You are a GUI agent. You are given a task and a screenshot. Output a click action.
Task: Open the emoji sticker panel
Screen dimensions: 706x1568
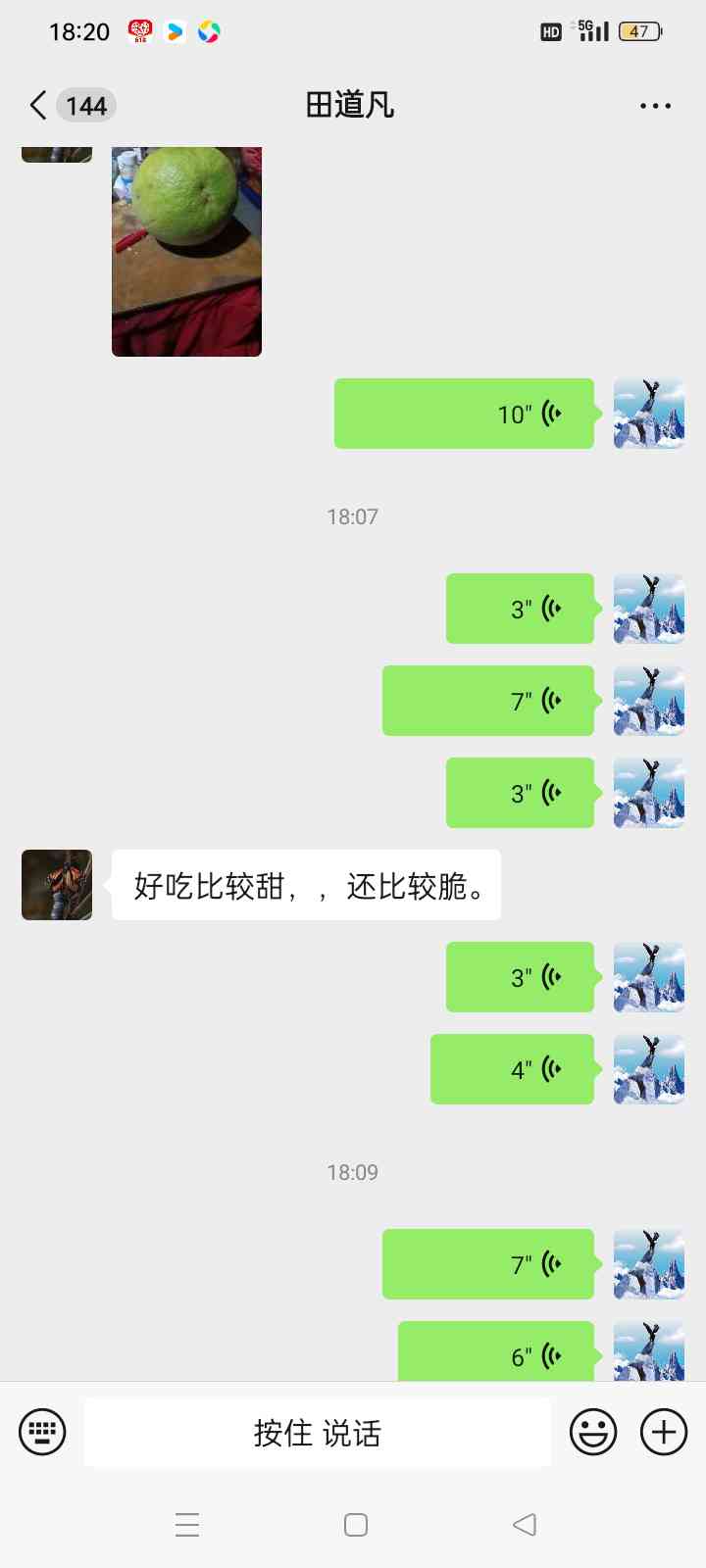click(593, 1433)
